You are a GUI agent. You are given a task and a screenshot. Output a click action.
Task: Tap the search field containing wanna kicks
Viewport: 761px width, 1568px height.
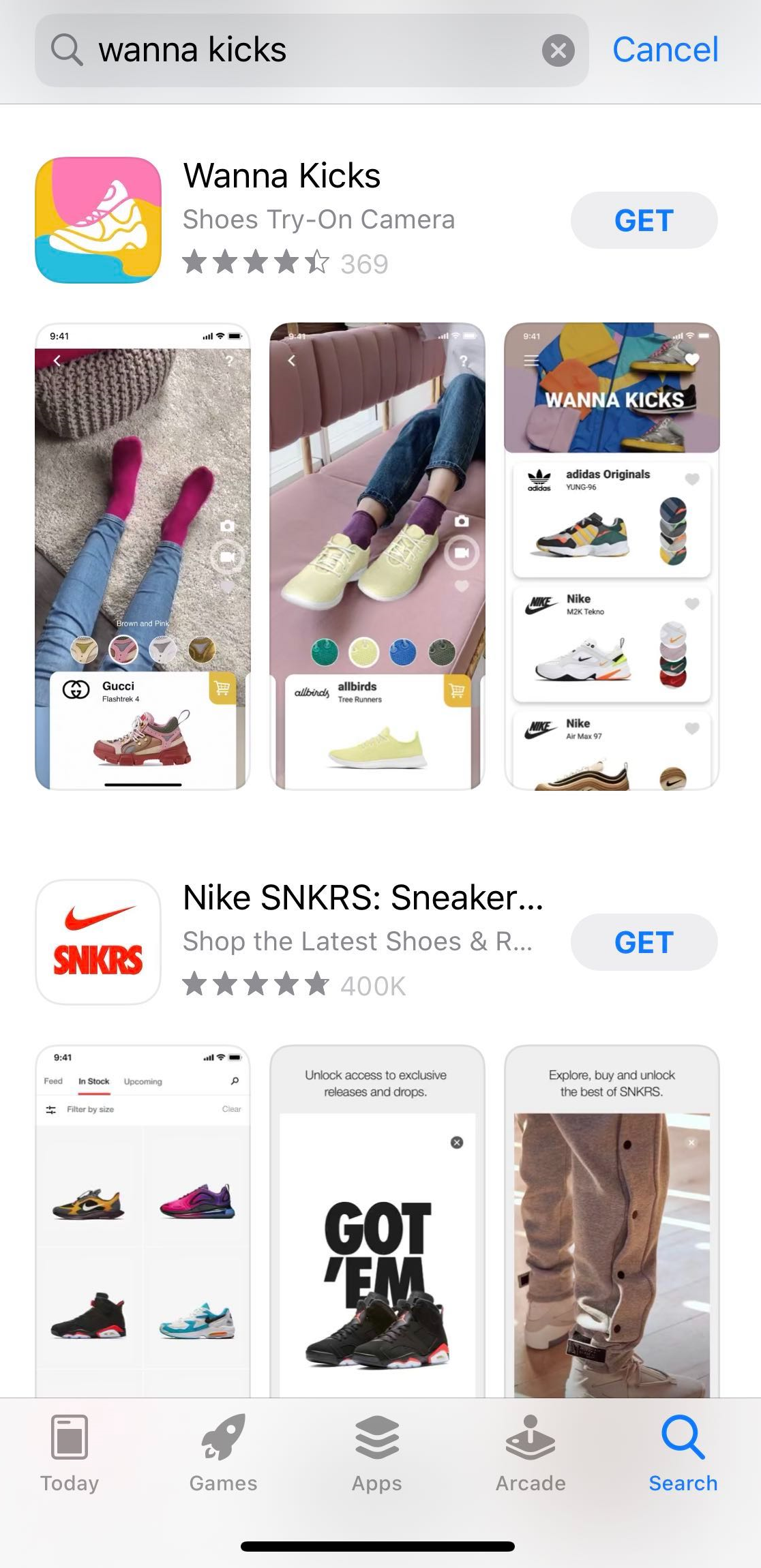click(312, 50)
